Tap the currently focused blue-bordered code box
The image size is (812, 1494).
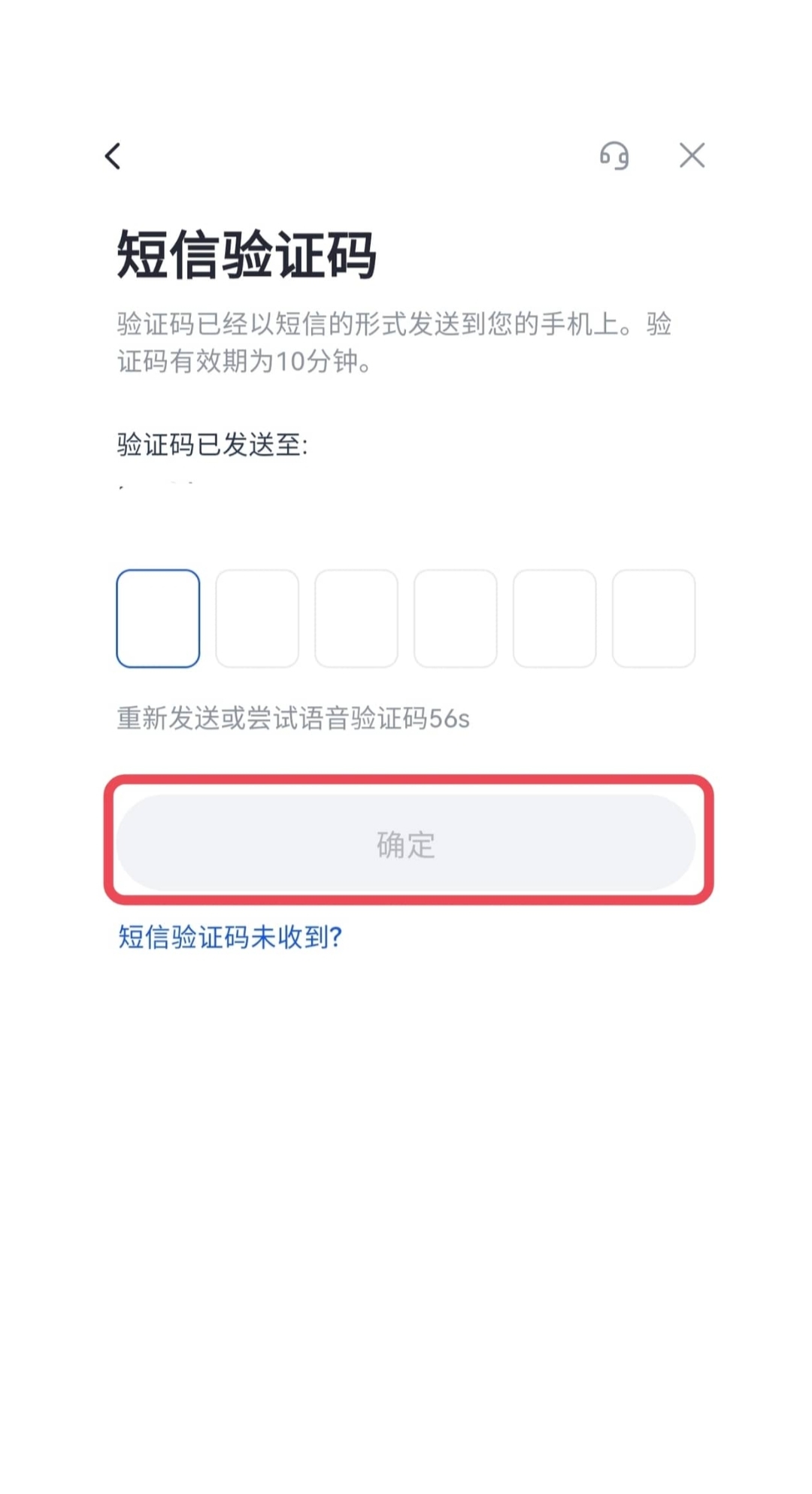pos(158,618)
